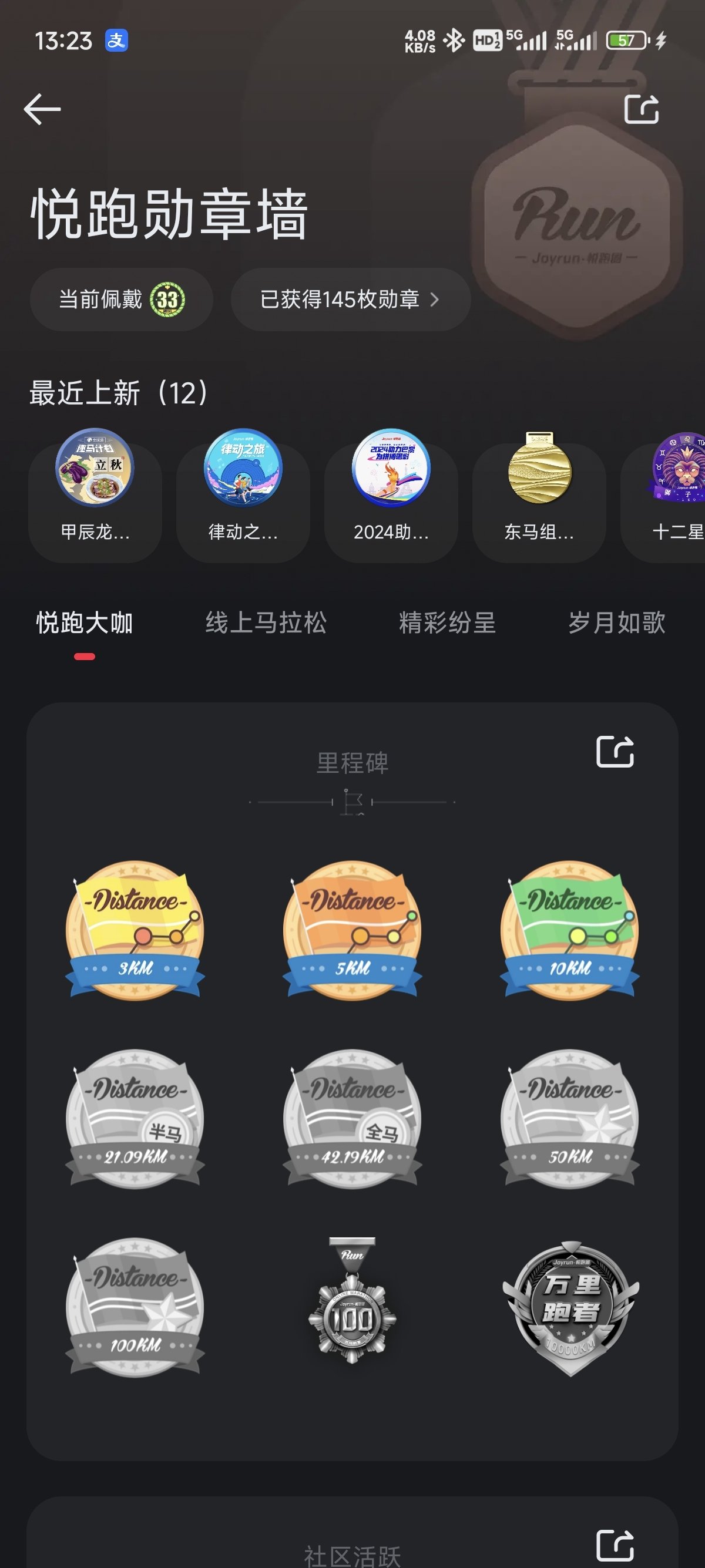Screen dimensions: 705x1568
Task: Share the 社区活跃 medal section
Action: coord(615,1545)
